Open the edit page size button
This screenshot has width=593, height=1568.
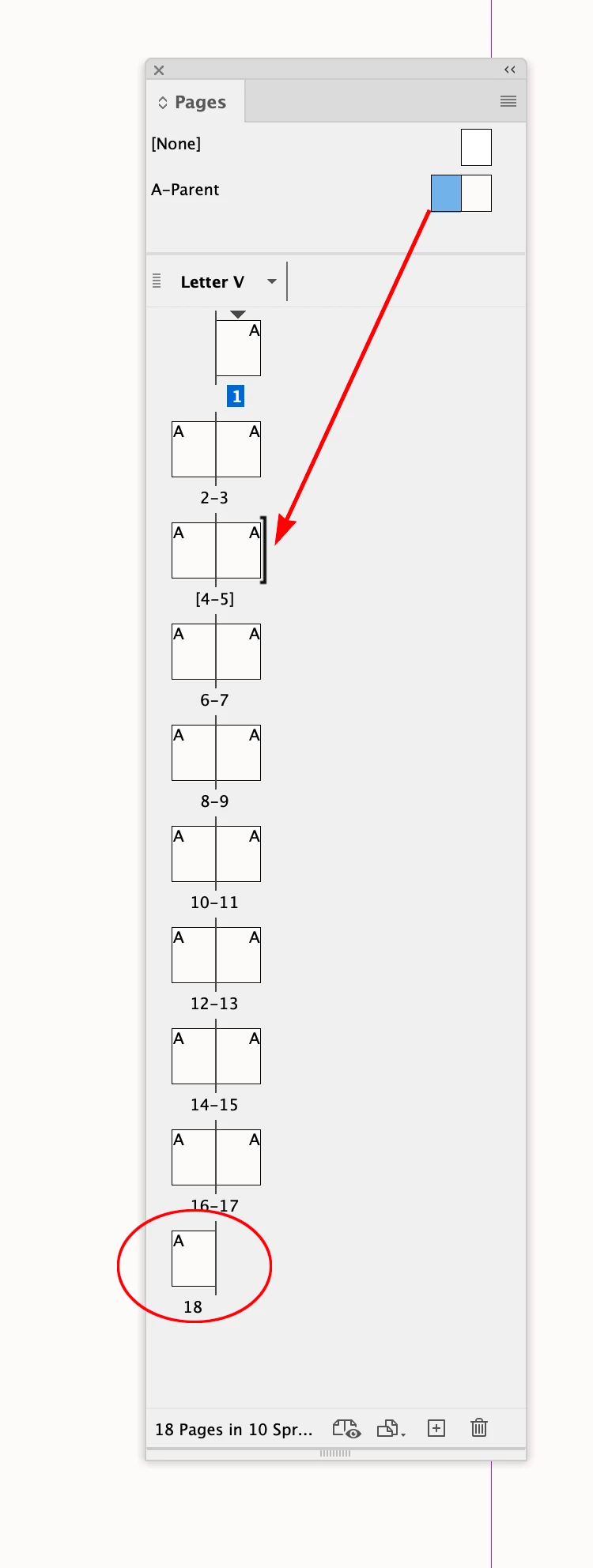[x=391, y=1428]
